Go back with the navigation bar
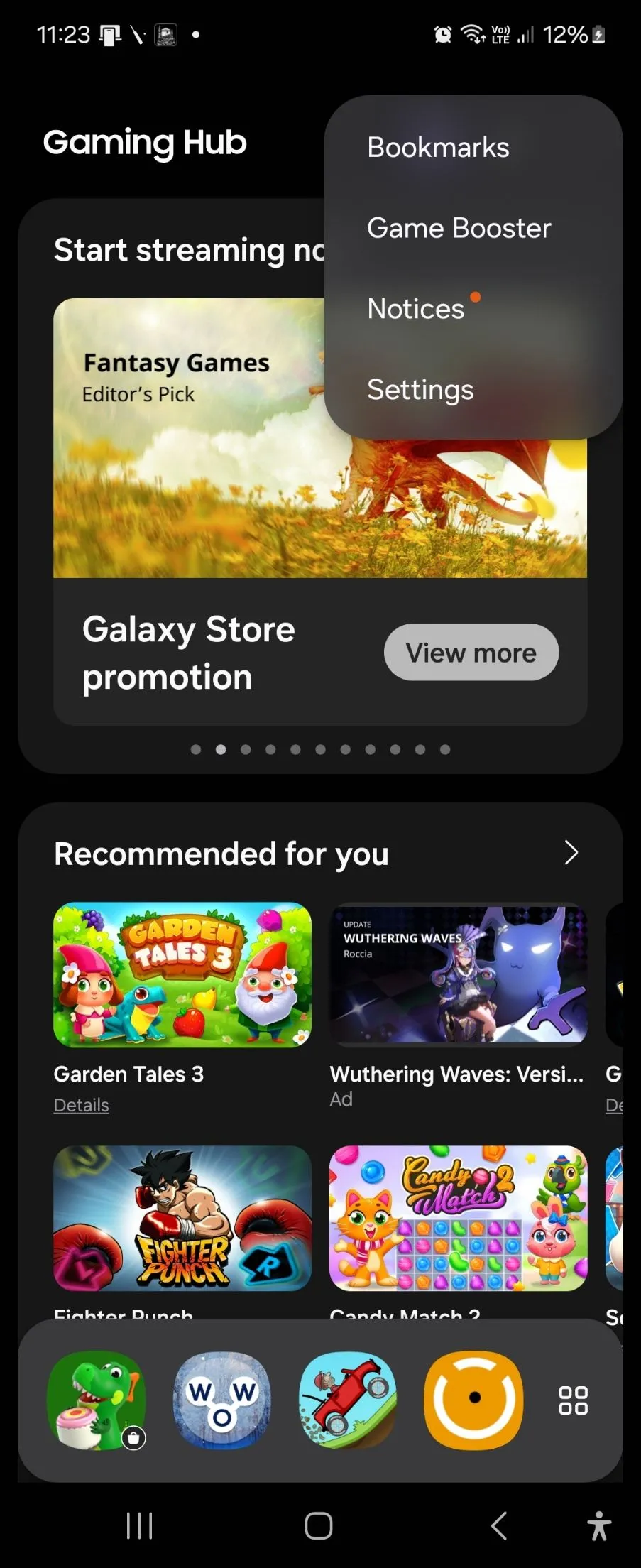Screen dimensions: 641x1568 [x=499, y=1525]
